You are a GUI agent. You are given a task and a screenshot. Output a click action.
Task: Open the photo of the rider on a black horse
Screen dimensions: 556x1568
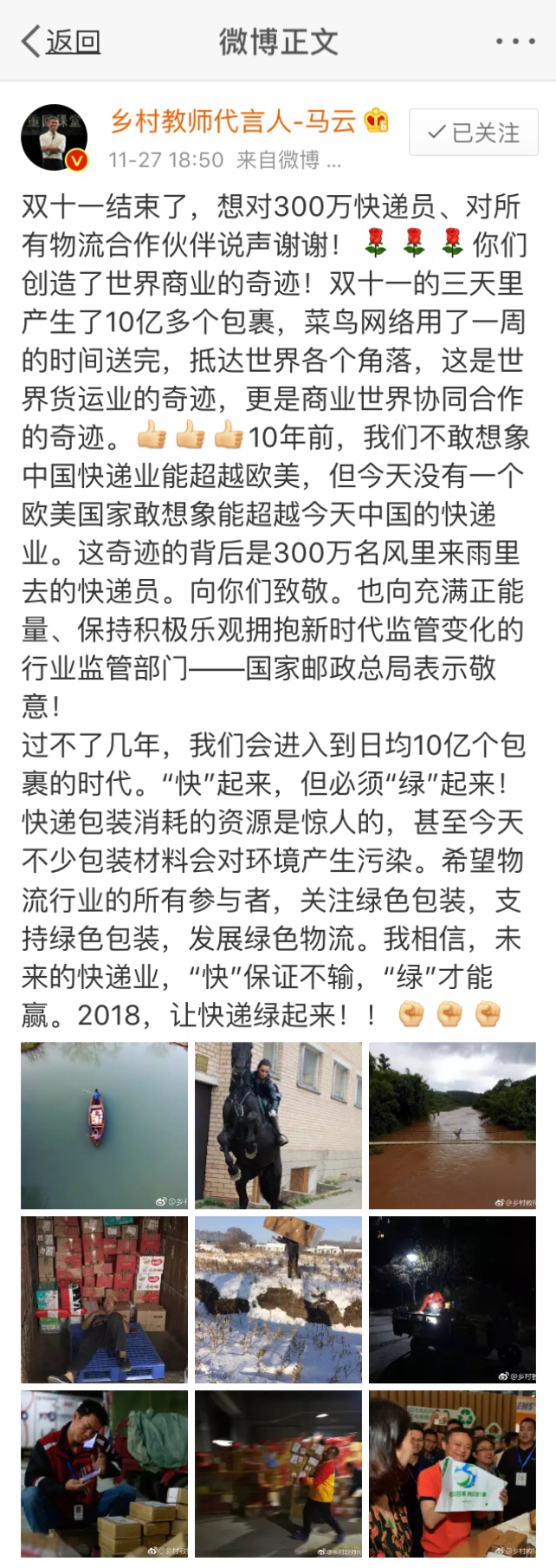(x=278, y=1125)
